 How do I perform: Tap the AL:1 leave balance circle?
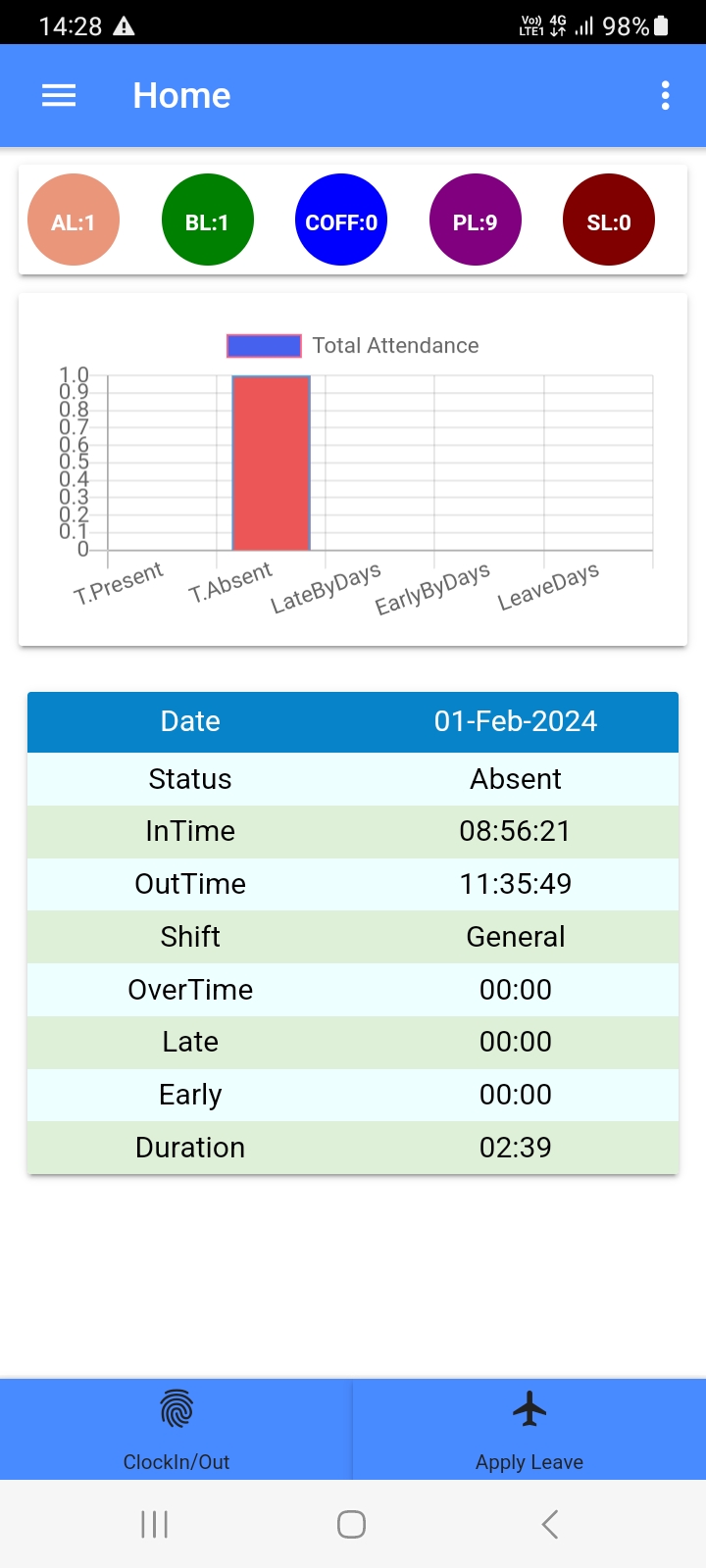74,220
